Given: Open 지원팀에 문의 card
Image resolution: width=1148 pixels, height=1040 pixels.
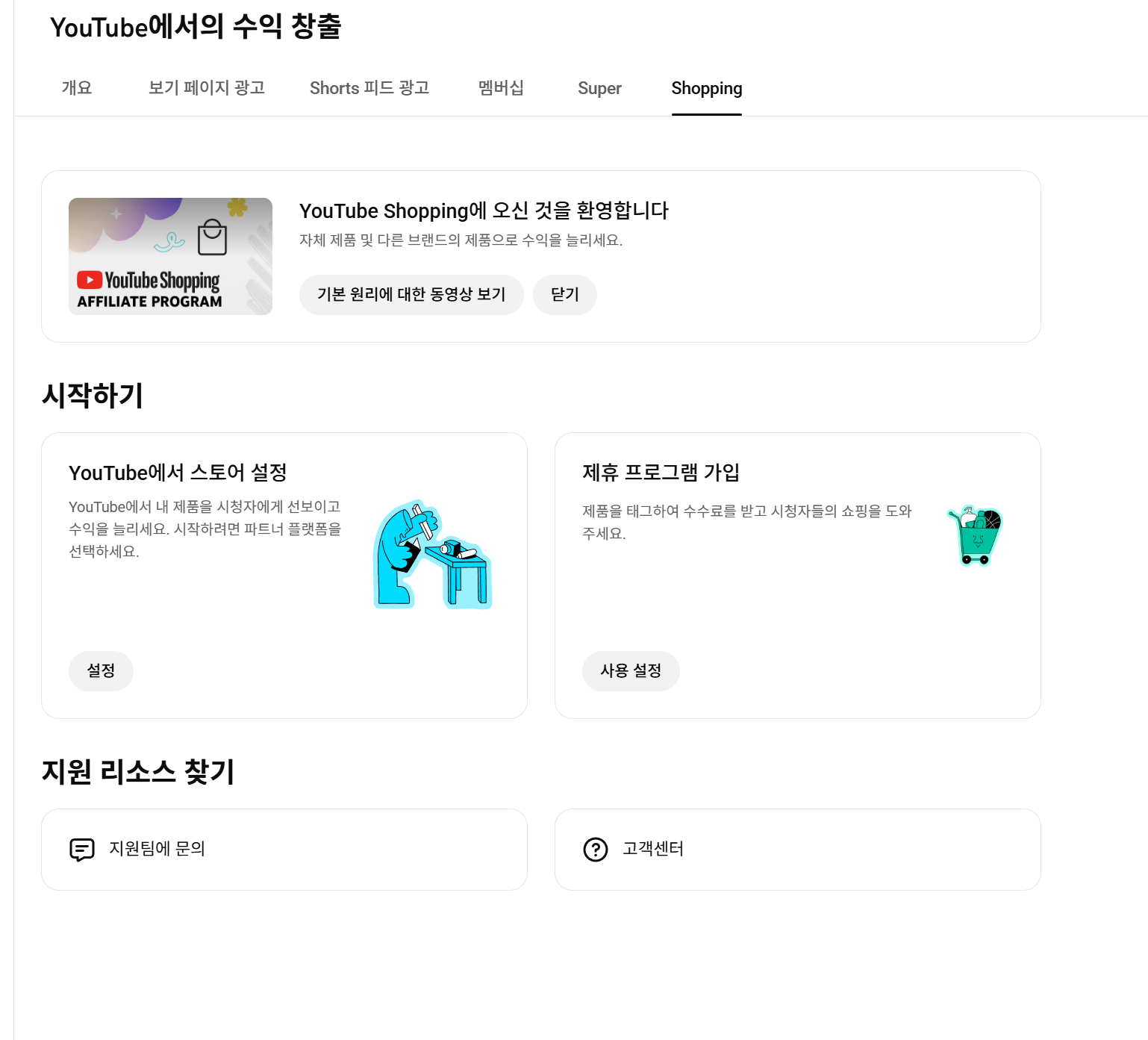Looking at the screenshot, I should pyautogui.click(x=284, y=849).
